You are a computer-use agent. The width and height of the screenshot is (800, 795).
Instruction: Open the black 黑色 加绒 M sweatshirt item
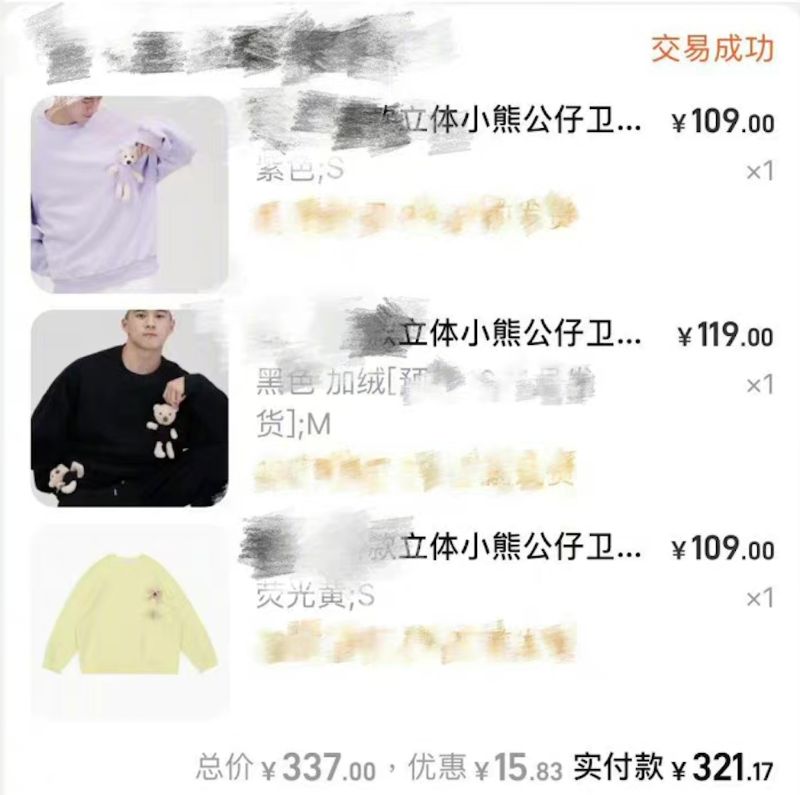point(129,408)
